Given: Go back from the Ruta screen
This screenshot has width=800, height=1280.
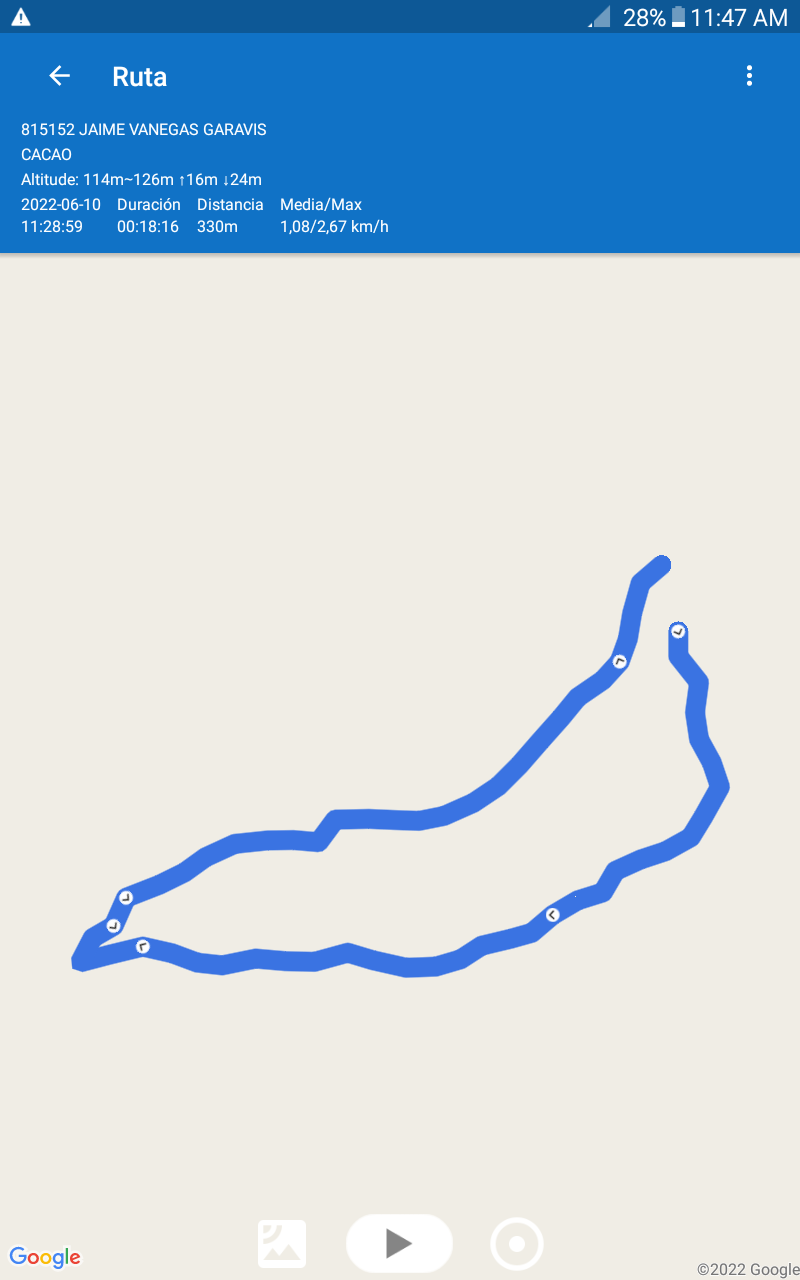Looking at the screenshot, I should coord(59,76).
